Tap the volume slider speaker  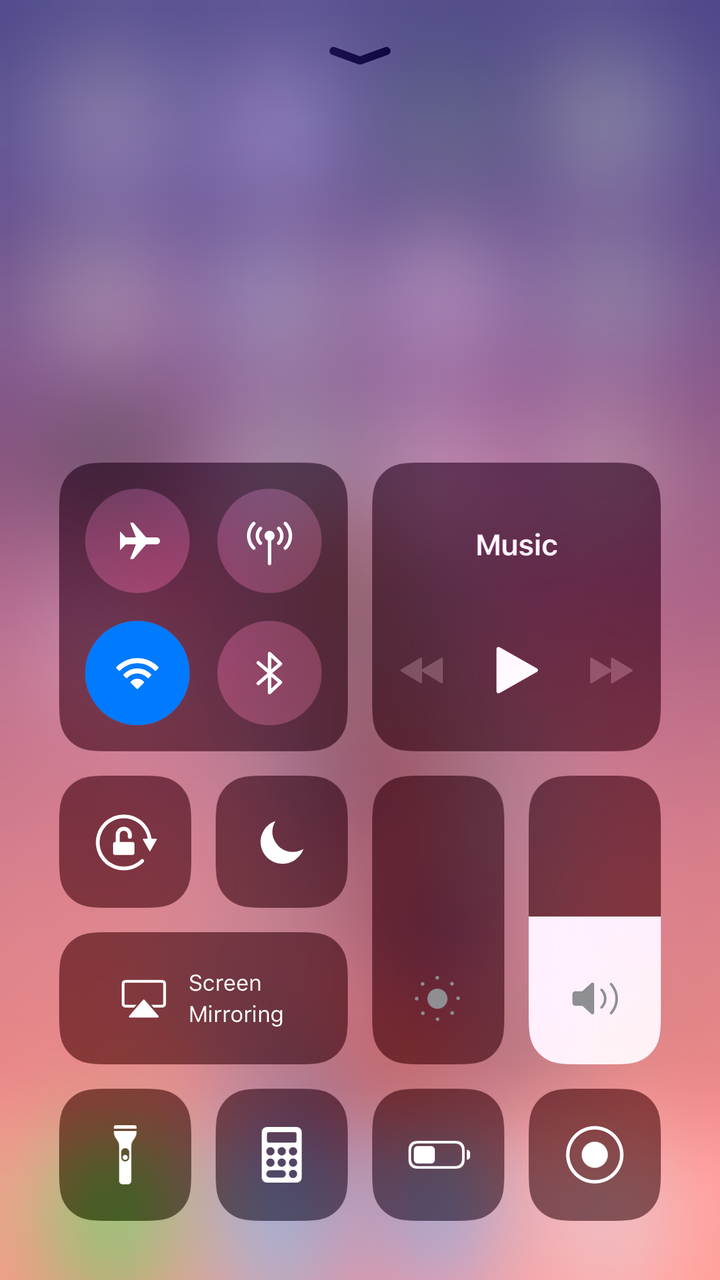pyautogui.click(x=594, y=997)
